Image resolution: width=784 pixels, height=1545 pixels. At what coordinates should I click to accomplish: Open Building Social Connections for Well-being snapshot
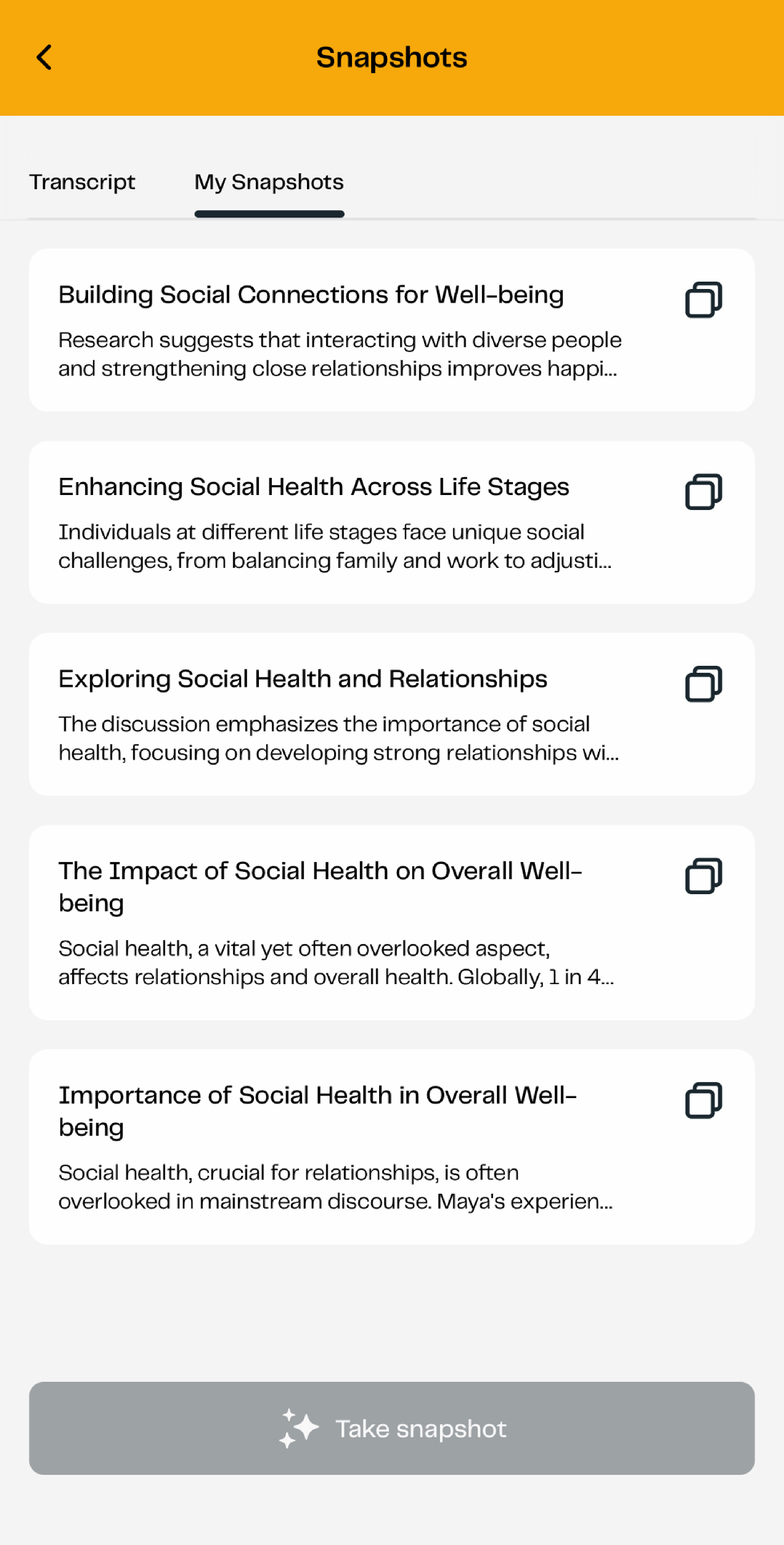click(x=391, y=330)
